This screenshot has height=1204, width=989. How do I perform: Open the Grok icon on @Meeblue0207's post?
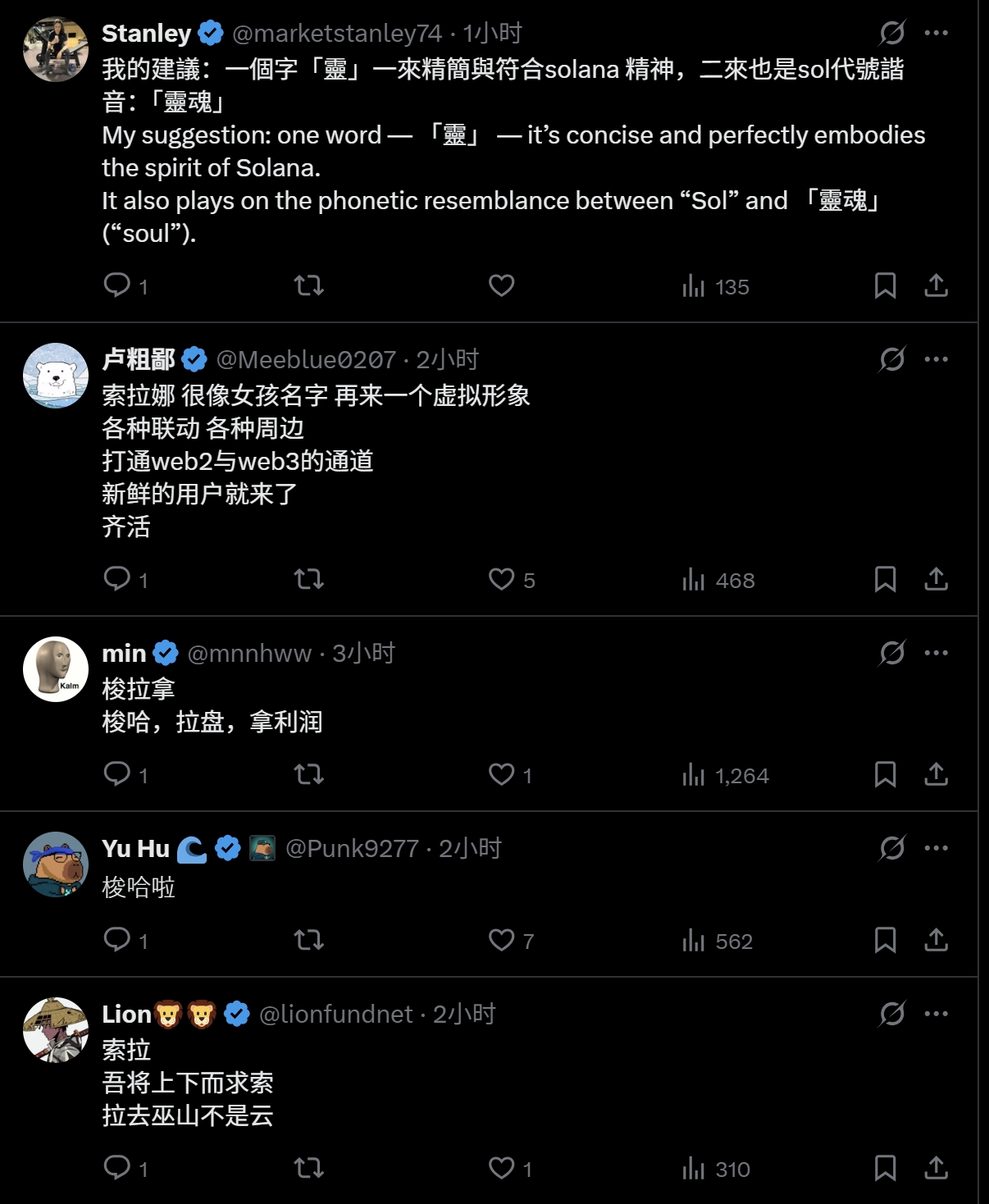(891, 359)
